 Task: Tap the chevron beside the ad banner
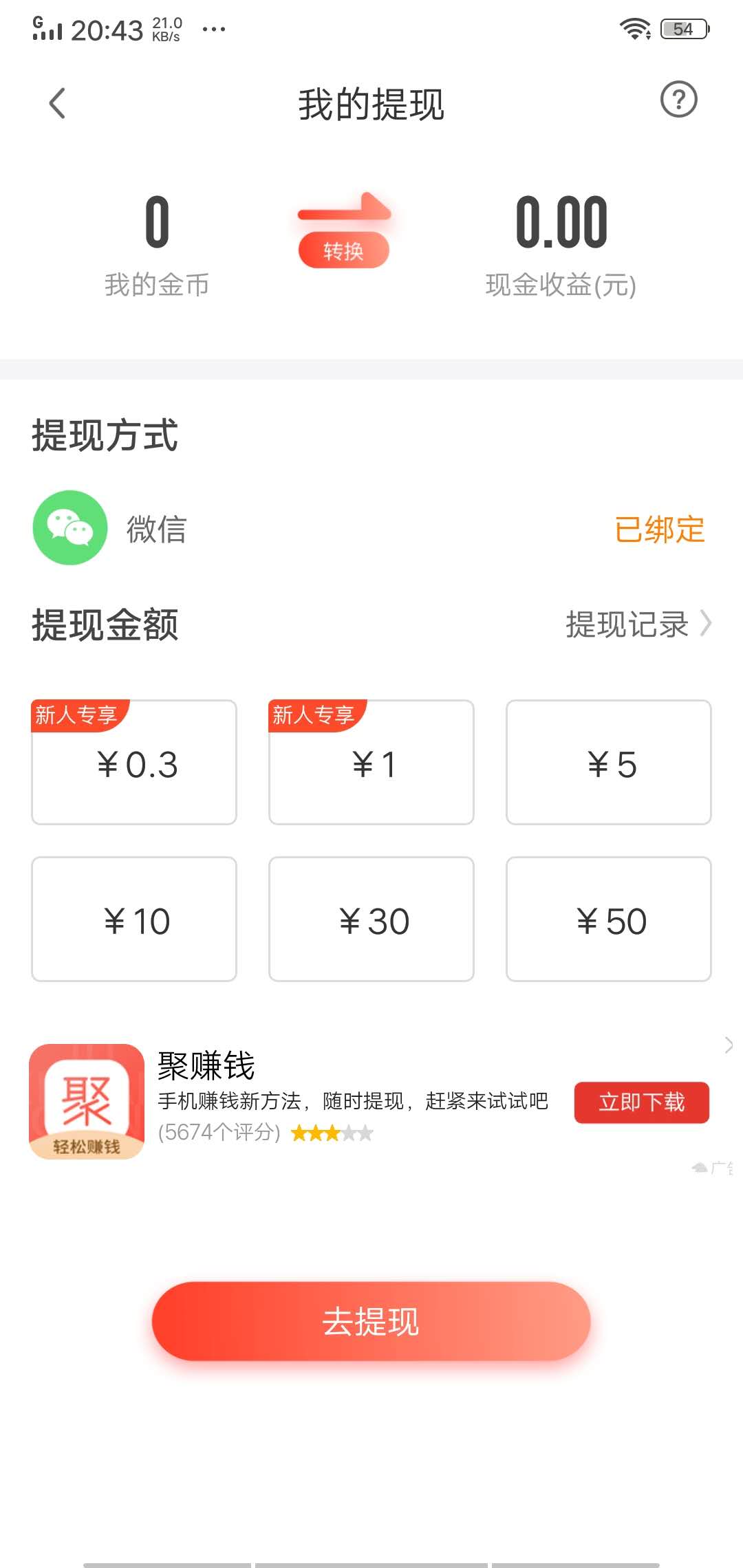[728, 1045]
